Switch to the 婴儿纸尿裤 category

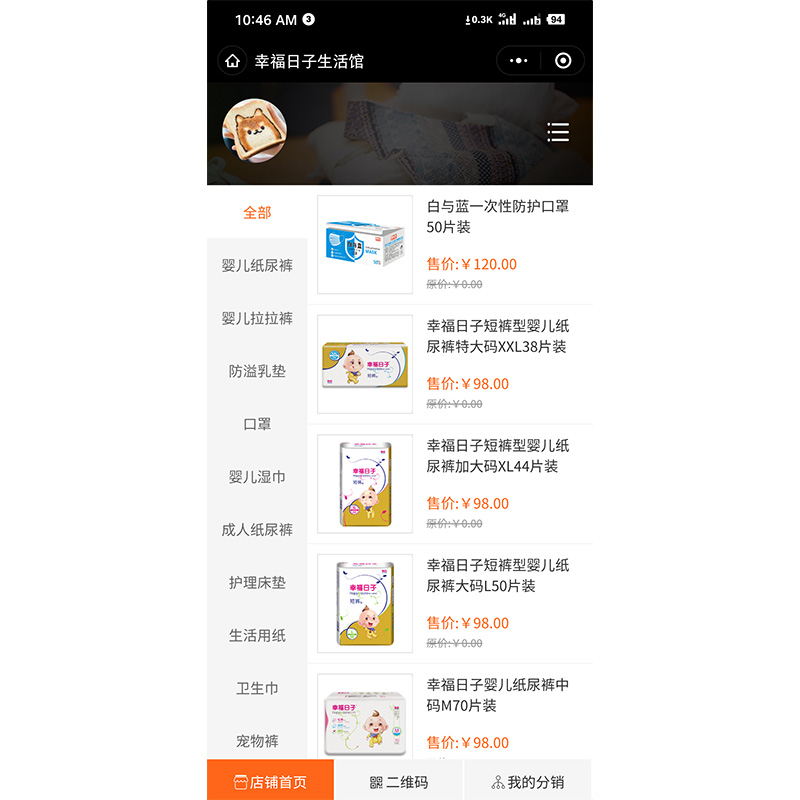[257, 265]
